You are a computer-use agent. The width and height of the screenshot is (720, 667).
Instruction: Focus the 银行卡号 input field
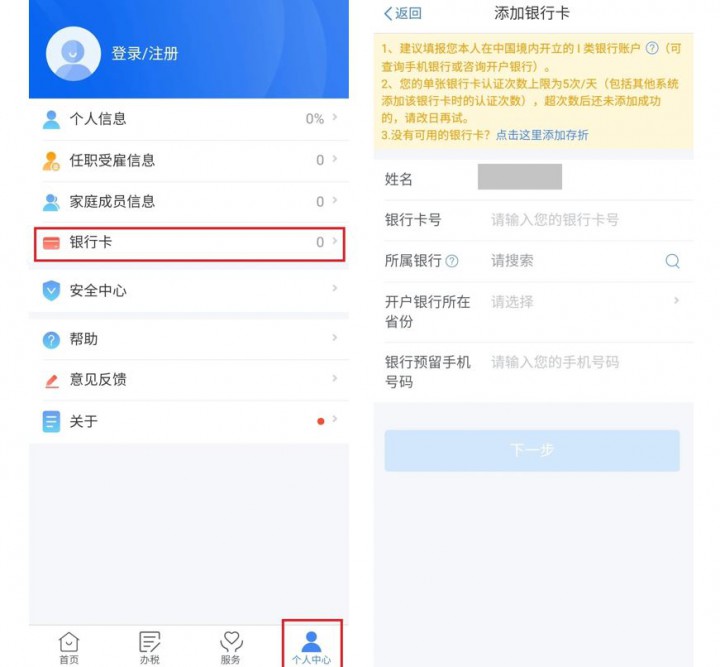coord(584,220)
